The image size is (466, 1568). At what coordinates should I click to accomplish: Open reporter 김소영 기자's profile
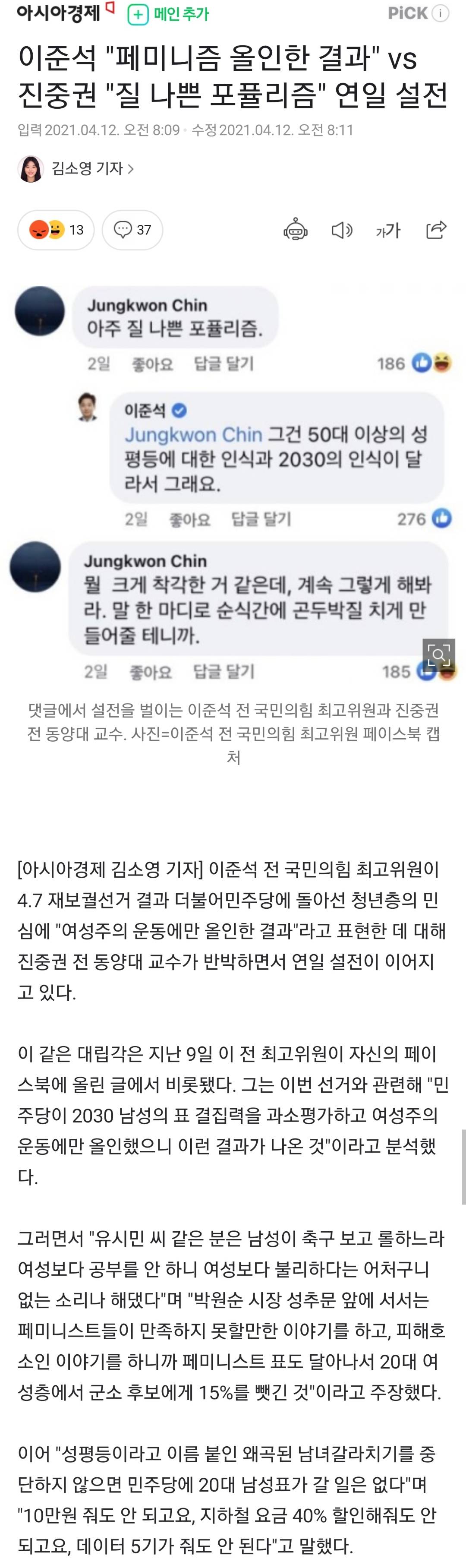pyautogui.click(x=91, y=168)
